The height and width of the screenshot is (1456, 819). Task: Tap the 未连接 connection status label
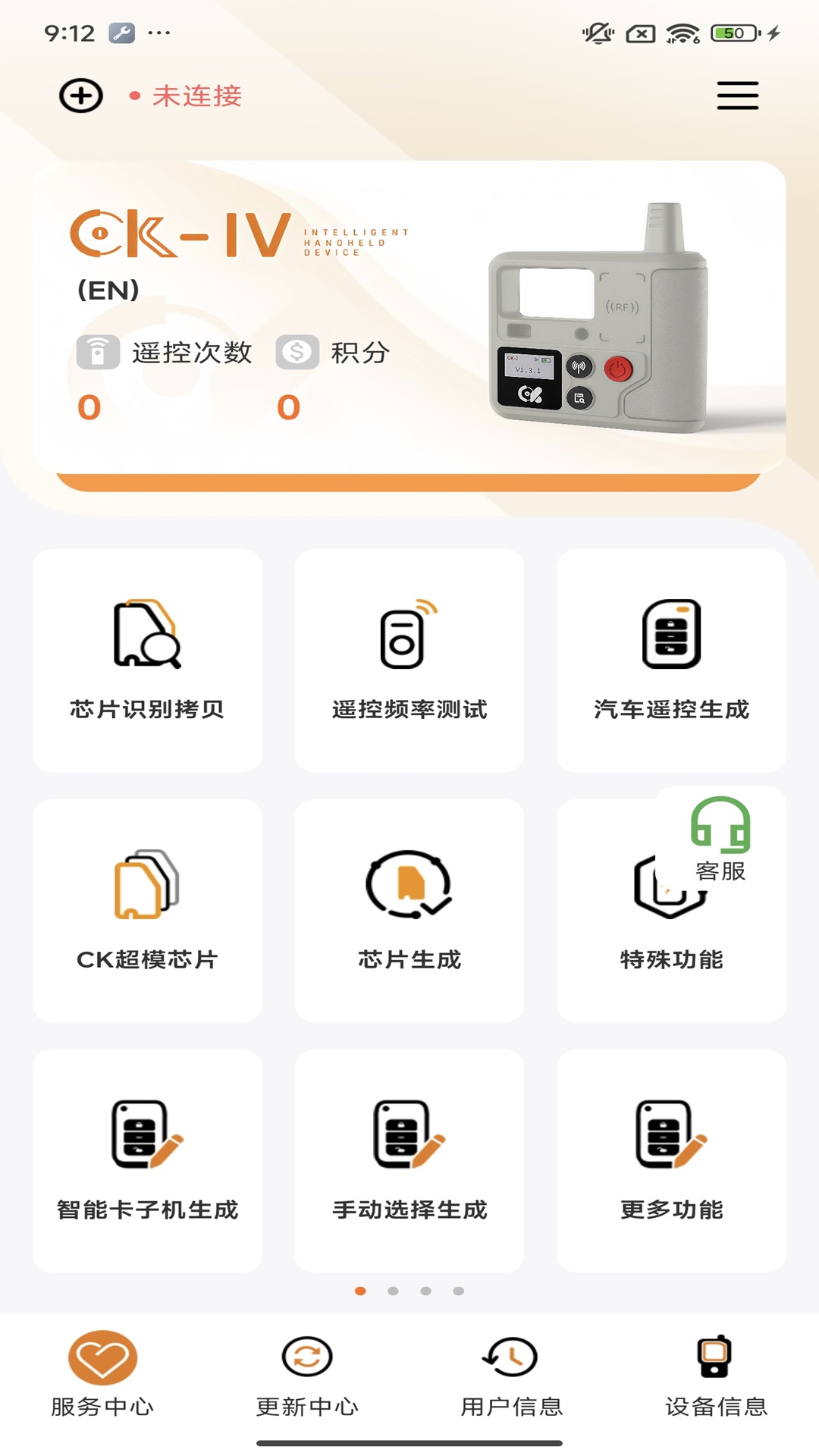tap(197, 97)
